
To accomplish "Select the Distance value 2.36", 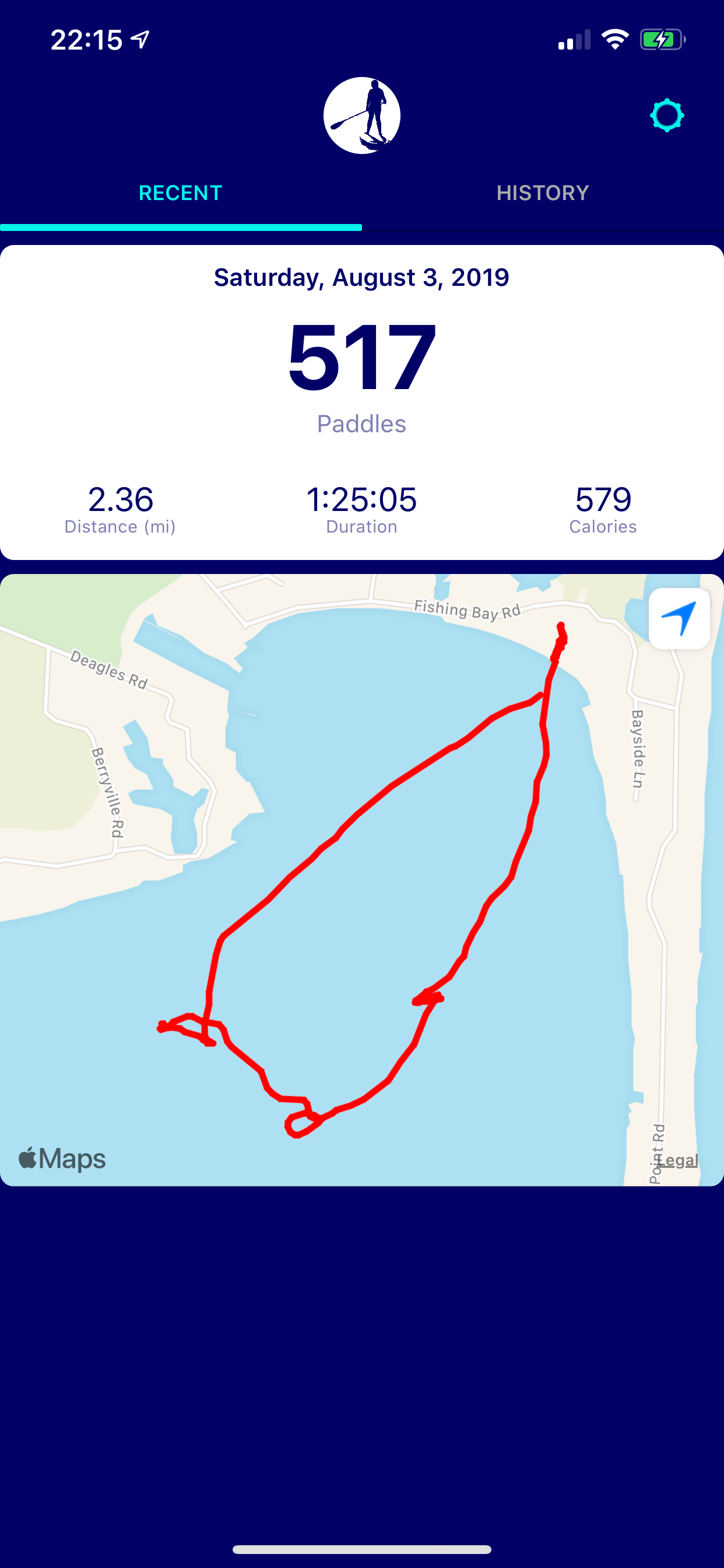I will pos(121,501).
